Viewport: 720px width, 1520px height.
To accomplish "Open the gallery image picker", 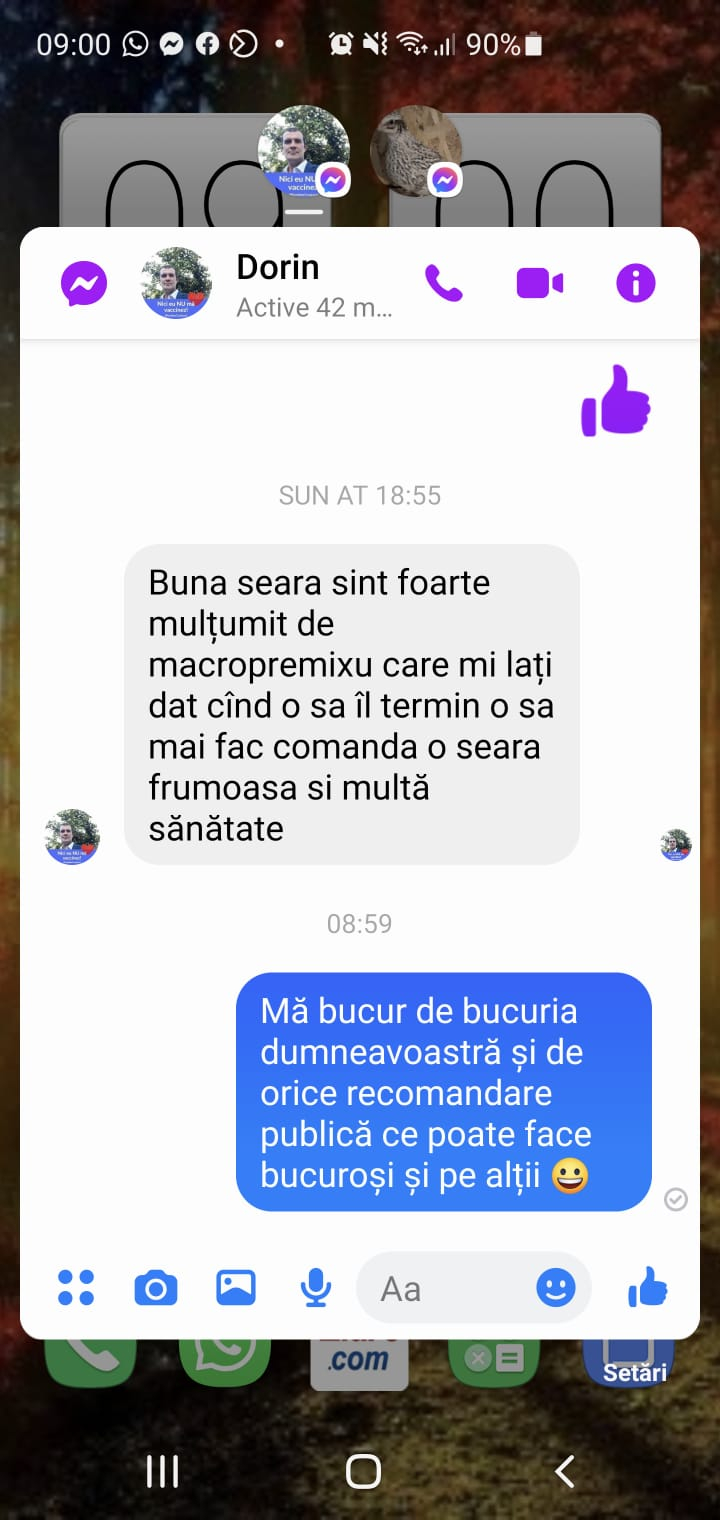I will [236, 1288].
